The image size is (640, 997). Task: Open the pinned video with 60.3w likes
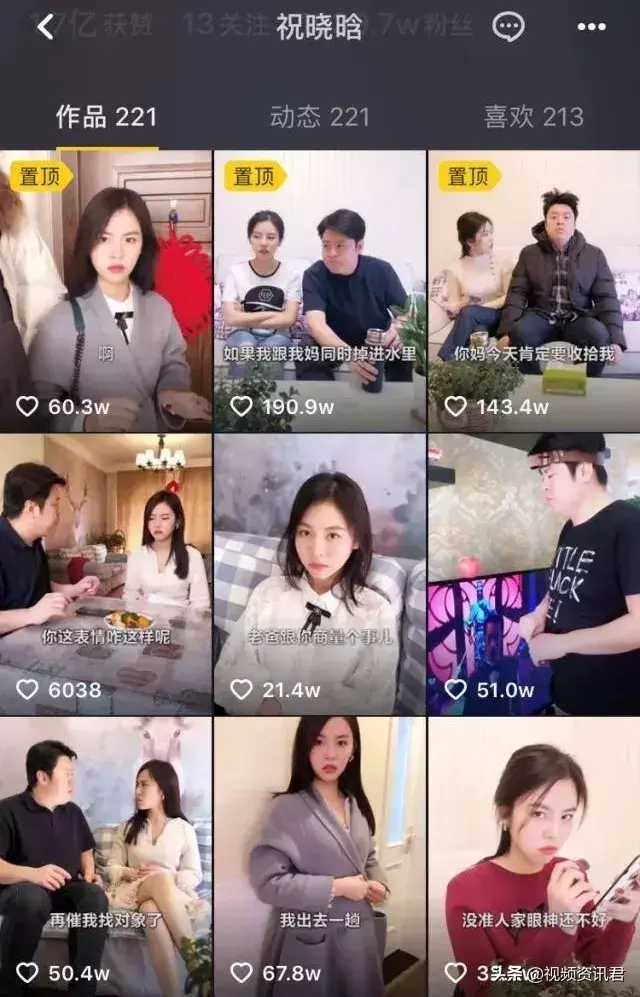pyautogui.click(x=106, y=290)
